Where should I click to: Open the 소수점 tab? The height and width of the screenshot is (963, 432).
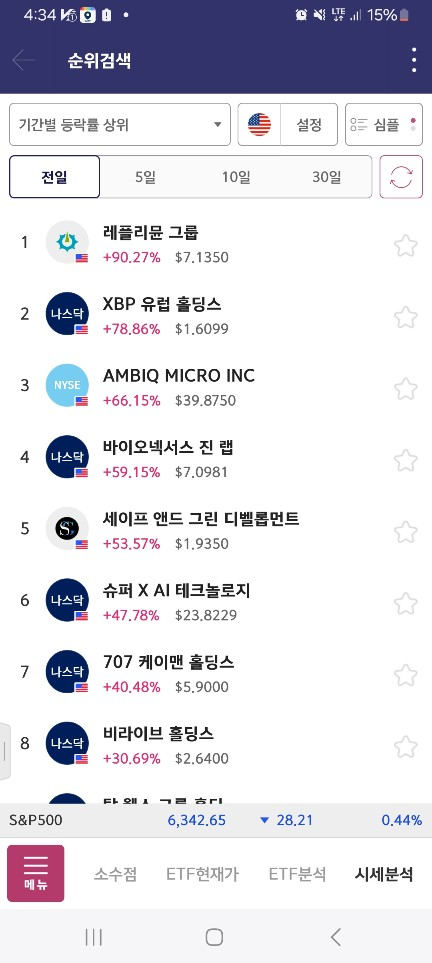[x=116, y=874]
